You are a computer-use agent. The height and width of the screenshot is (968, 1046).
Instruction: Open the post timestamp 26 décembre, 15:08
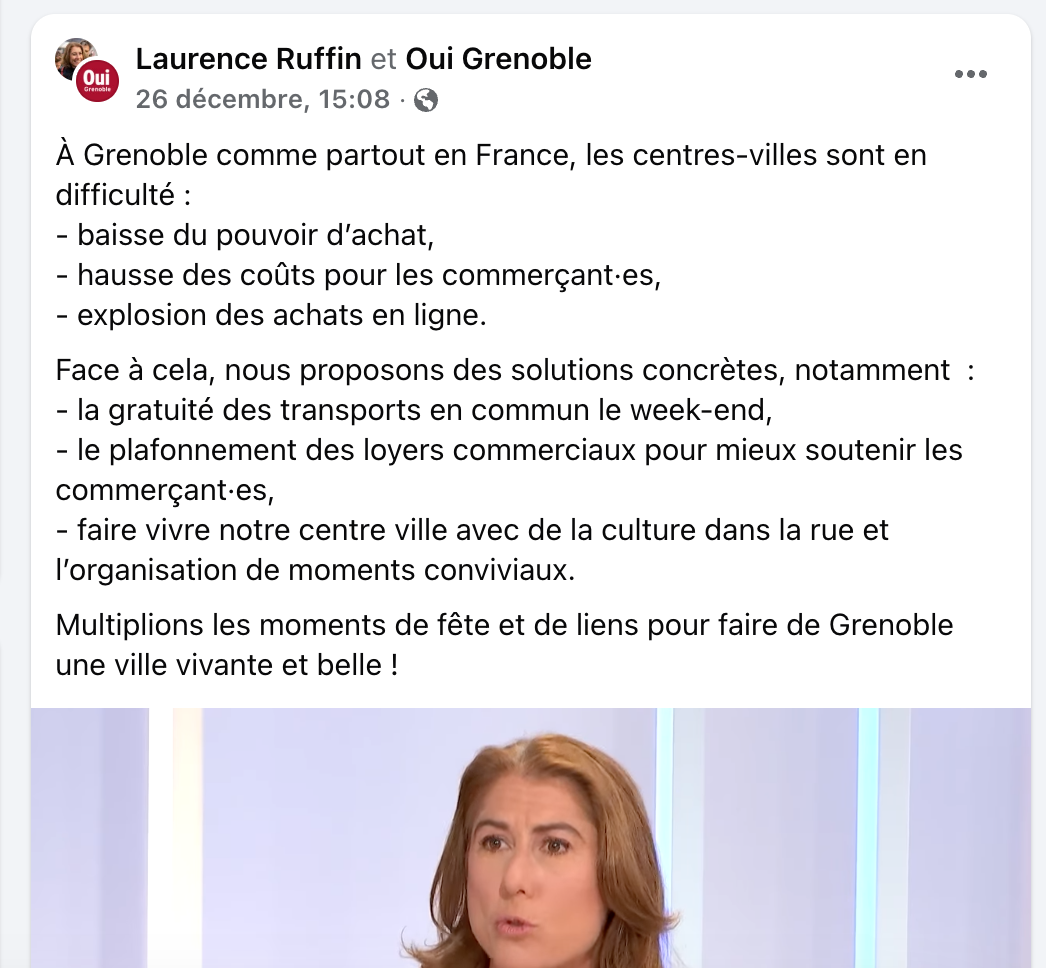[262, 99]
